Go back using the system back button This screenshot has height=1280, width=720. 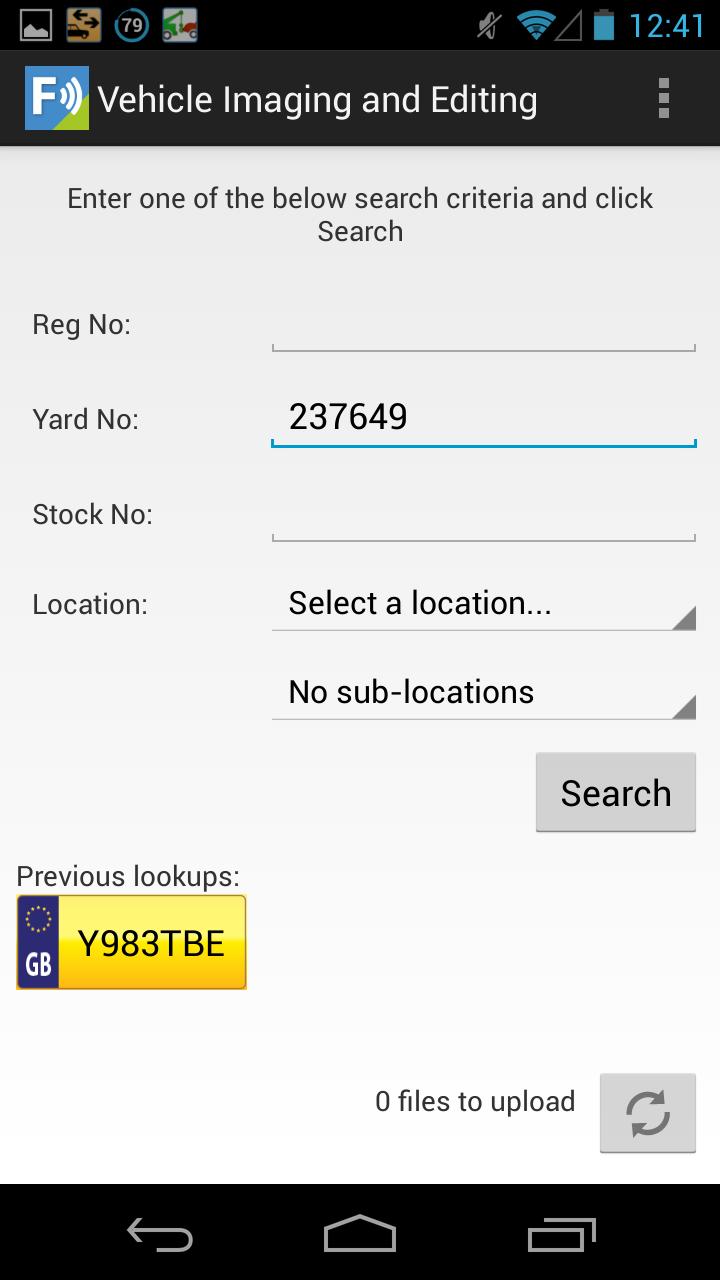click(160, 1236)
